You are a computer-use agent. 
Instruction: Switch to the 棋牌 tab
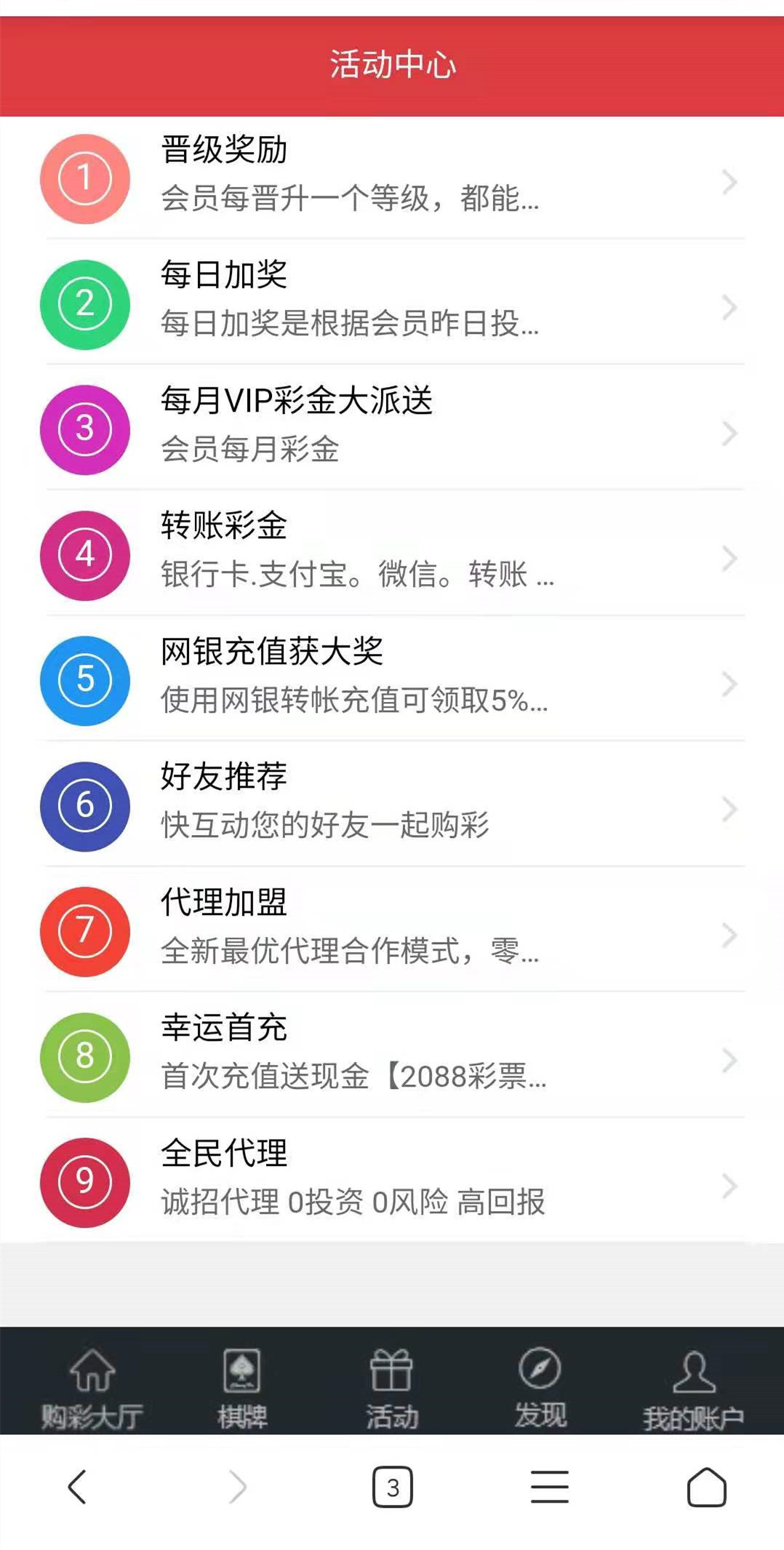(x=242, y=1388)
